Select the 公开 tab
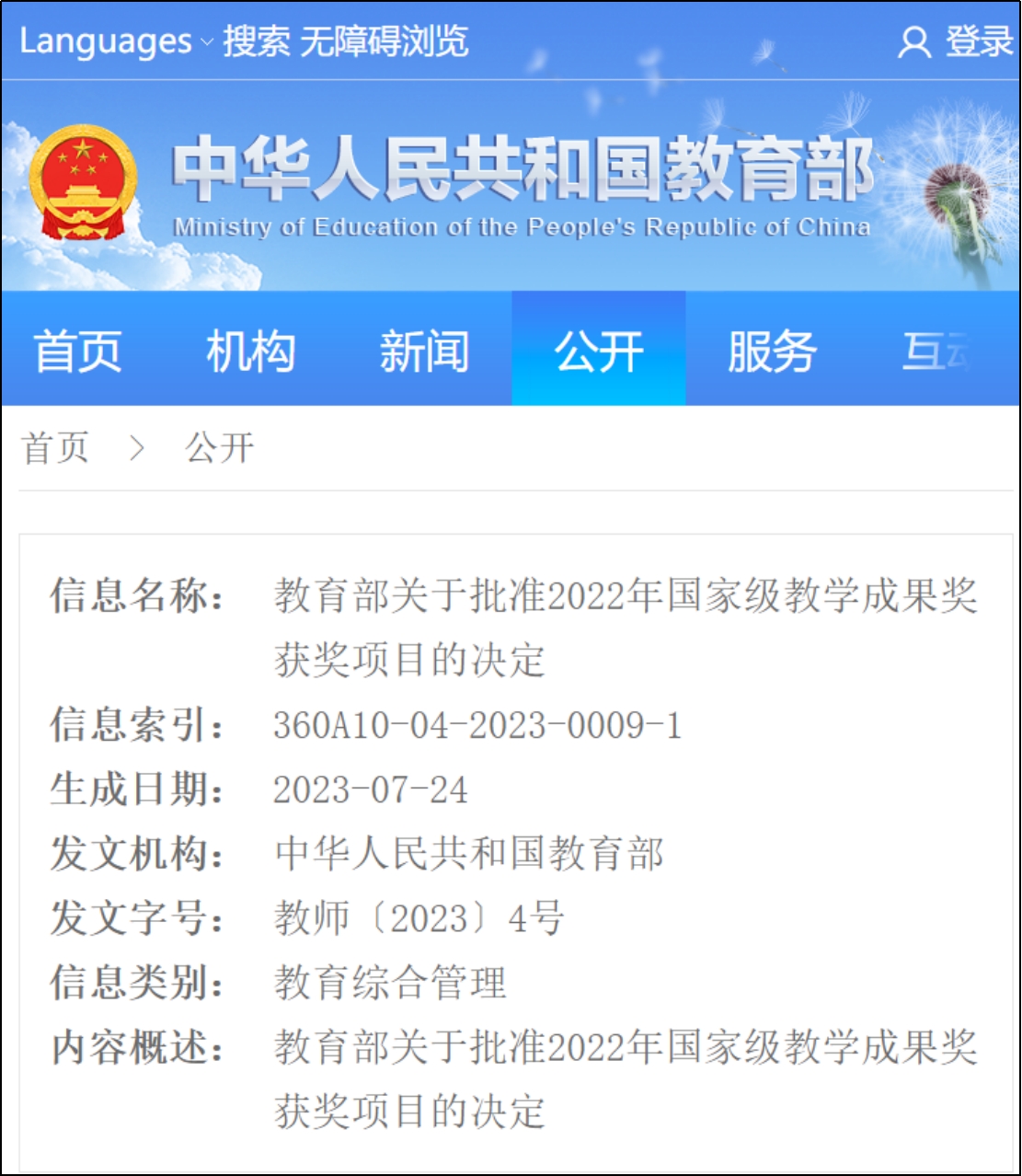Image resolution: width=1022 pixels, height=1176 pixels. click(x=598, y=351)
